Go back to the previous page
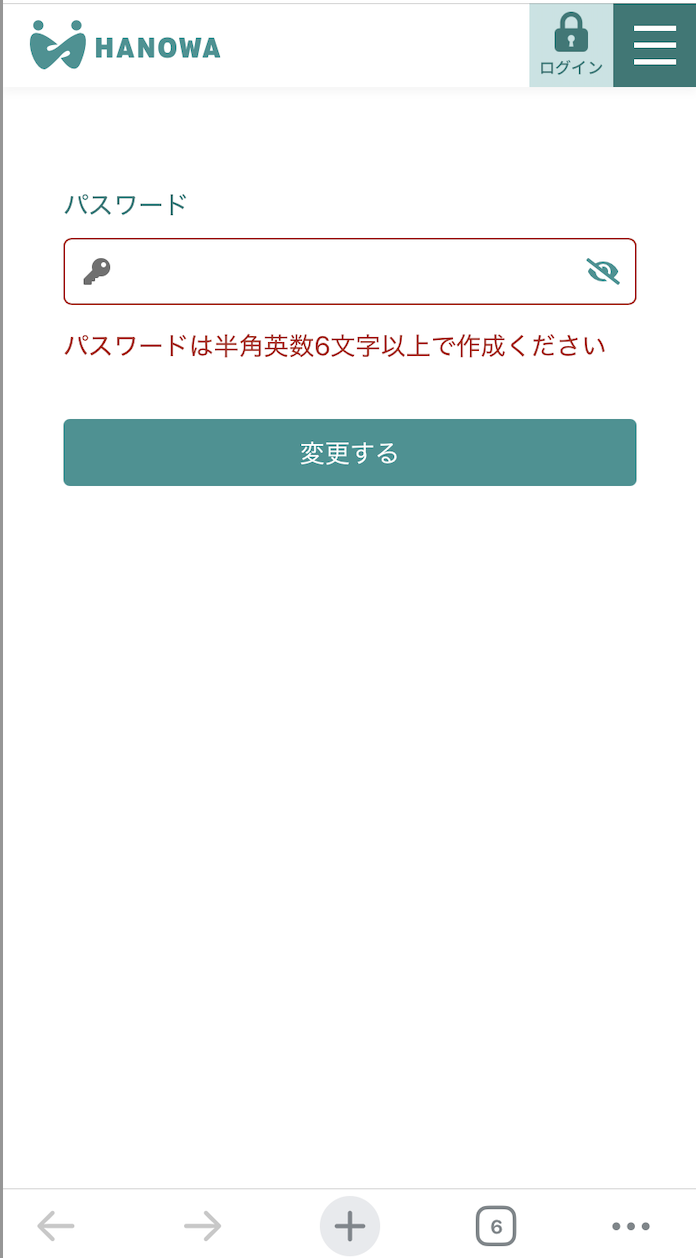The height and width of the screenshot is (1258, 696). point(56,1225)
